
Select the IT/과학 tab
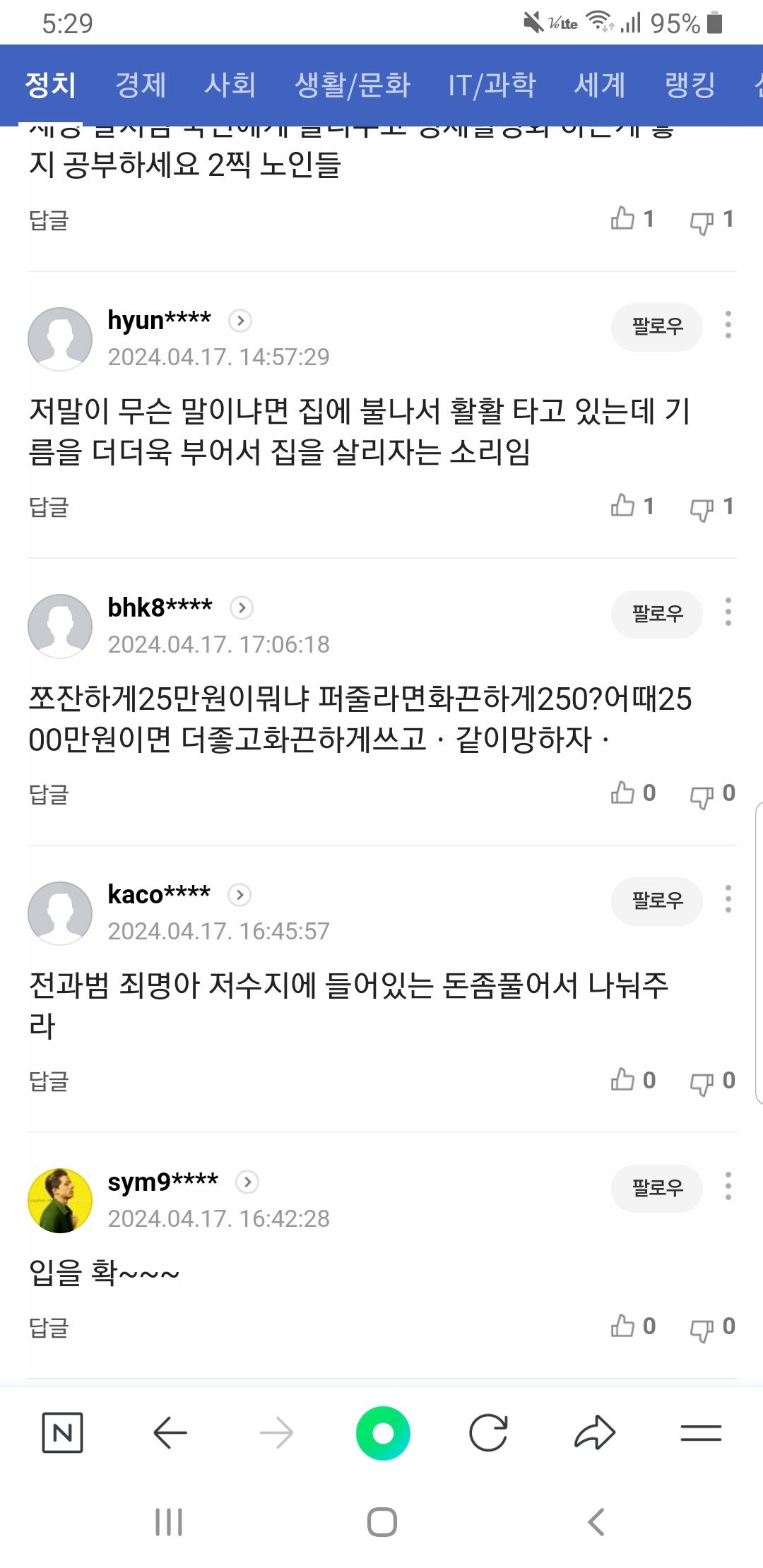click(492, 85)
